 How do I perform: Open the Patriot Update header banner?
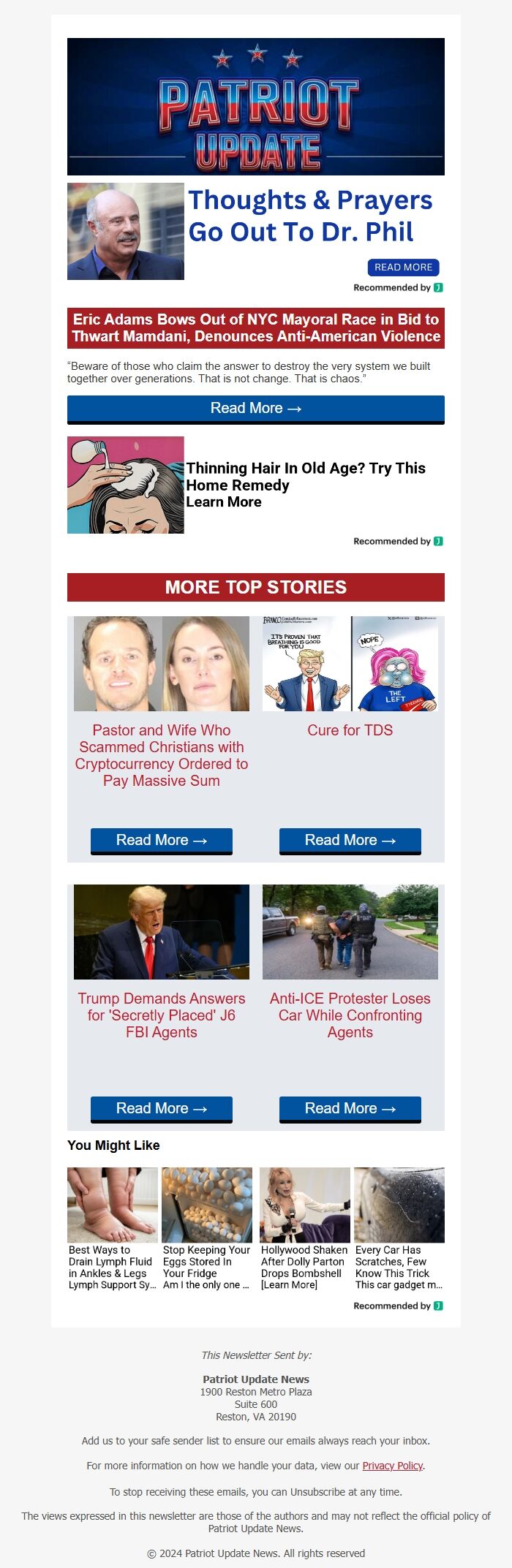(x=256, y=107)
